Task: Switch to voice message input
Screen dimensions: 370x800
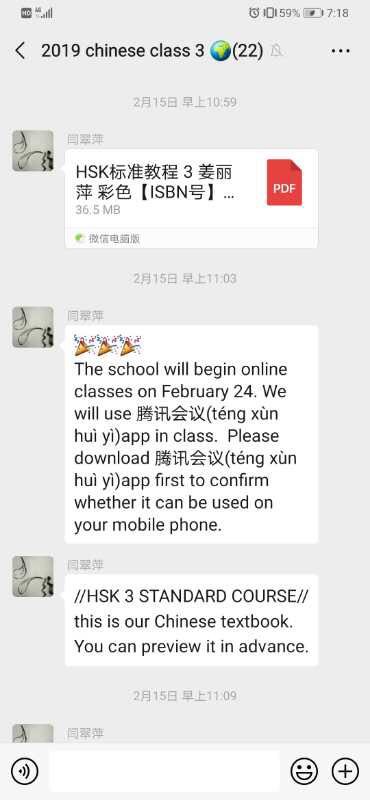Action: click(x=24, y=771)
